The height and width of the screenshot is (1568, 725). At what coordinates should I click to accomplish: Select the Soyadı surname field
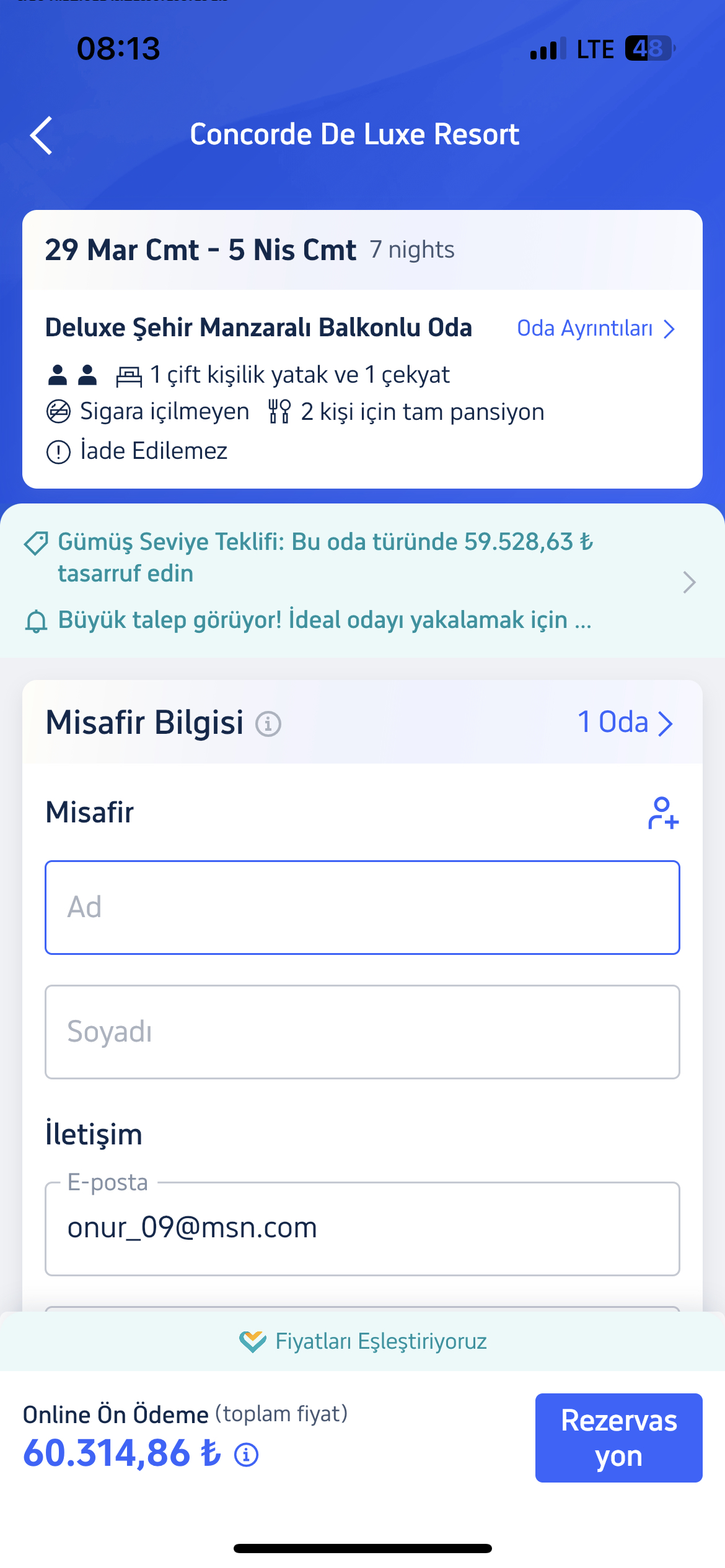coord(362,1032)
